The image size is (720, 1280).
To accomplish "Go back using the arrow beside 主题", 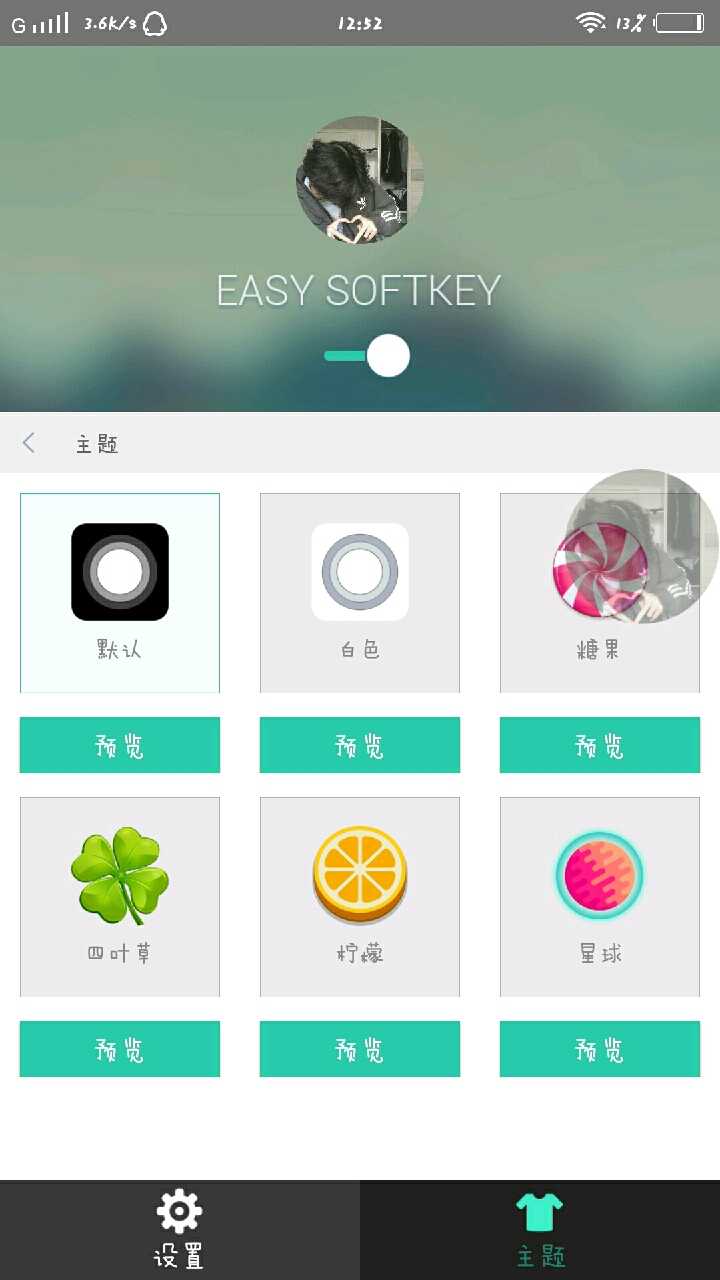I will click(29, 443).
